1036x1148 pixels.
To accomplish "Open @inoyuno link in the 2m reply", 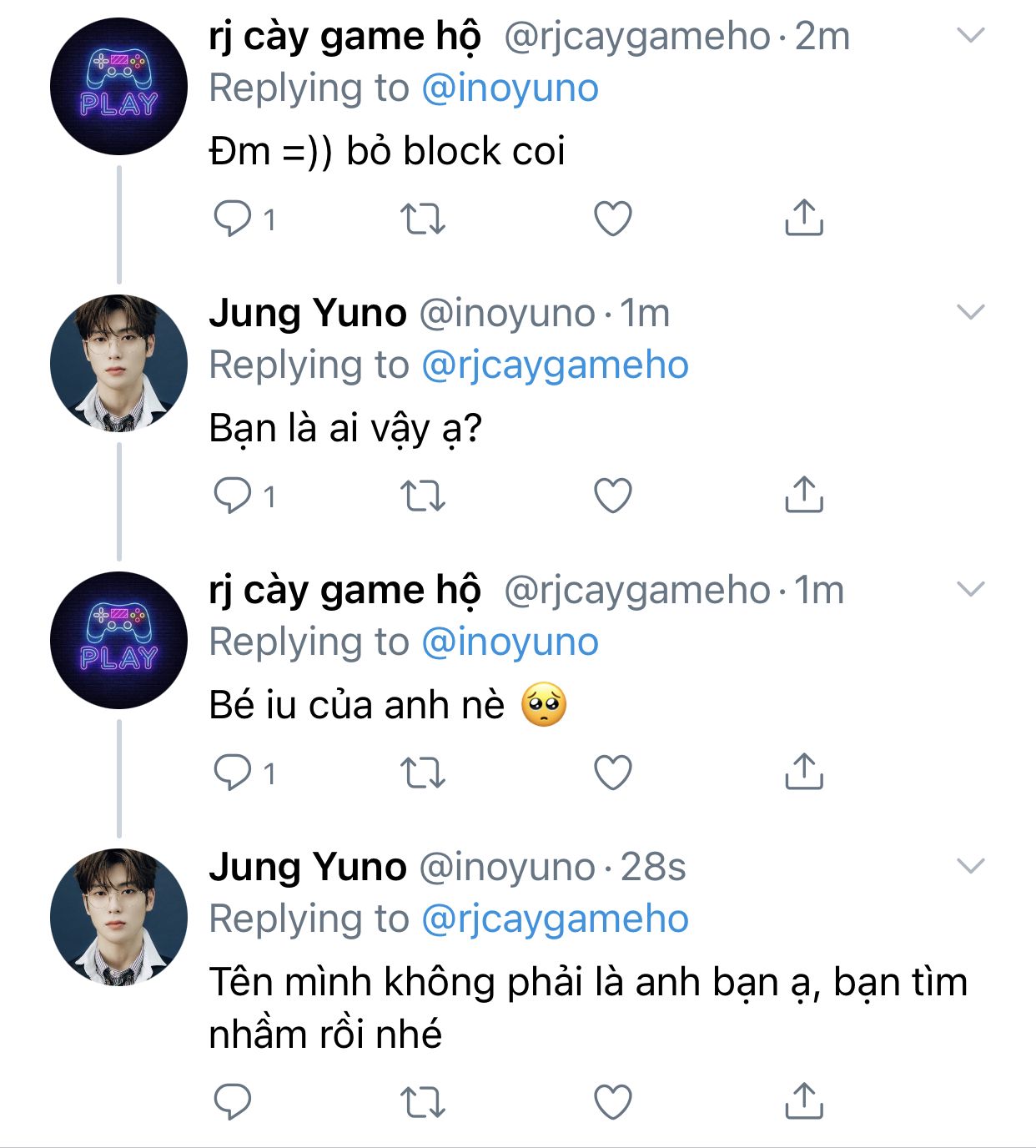I will (x=510, y=88).
